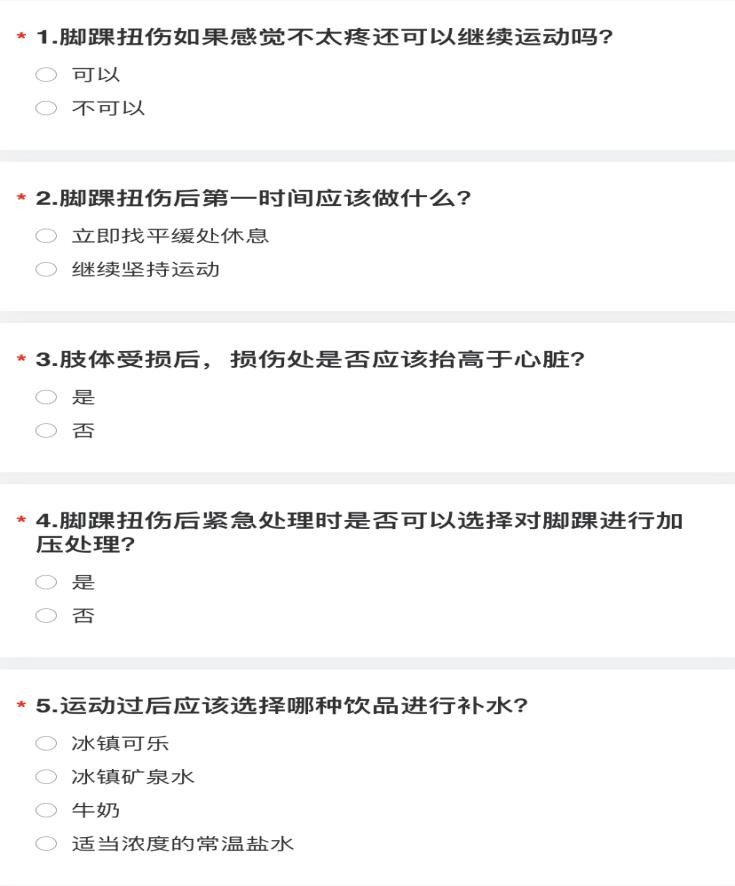Choose 牛奶 as the drink
Screen dimensions: 735x886
(x=46, y=810)
